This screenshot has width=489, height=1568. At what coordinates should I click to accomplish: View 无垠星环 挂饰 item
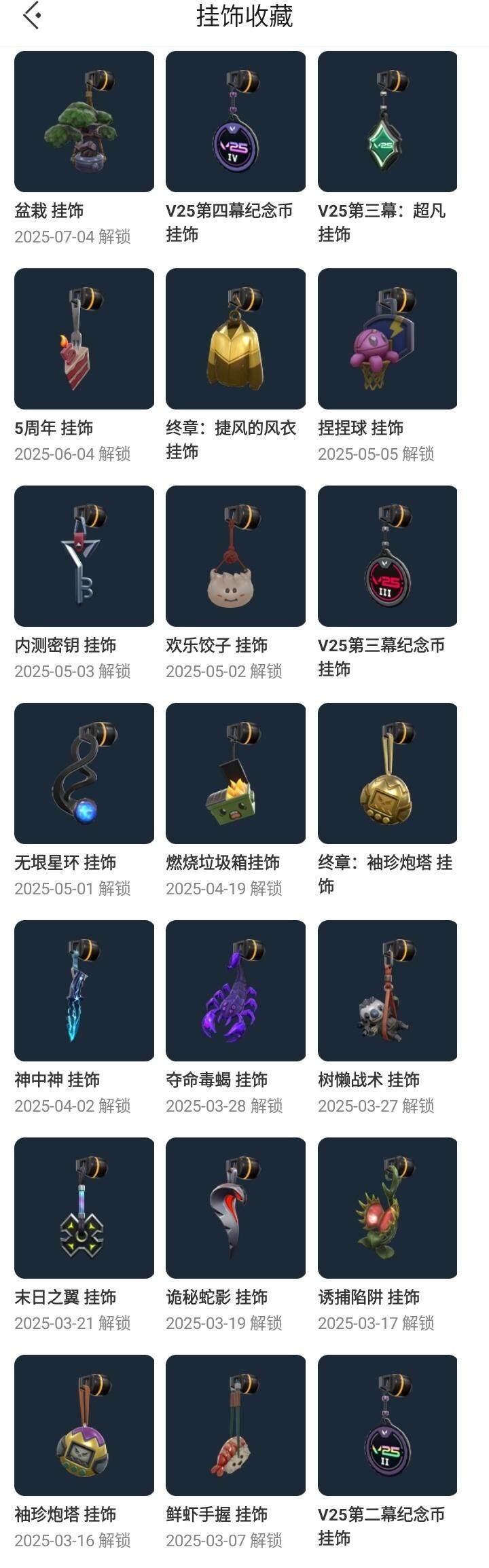84,773
